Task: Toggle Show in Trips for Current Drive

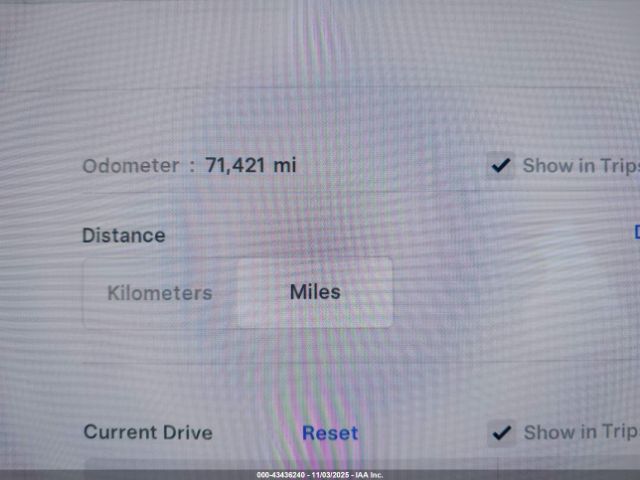Action: [x=501, y=432]
